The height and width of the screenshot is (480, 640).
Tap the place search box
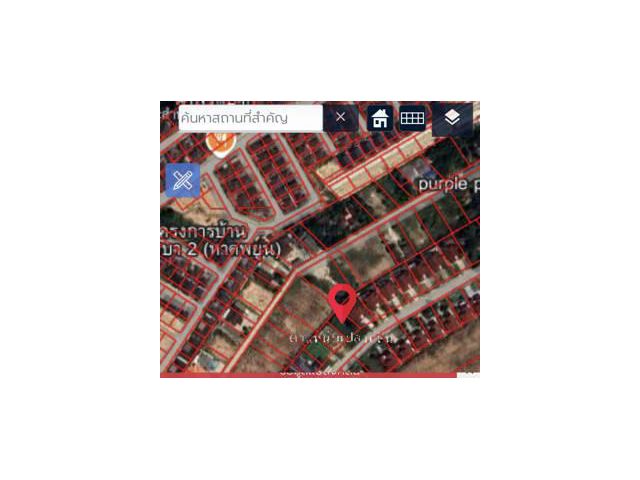pos(250,118)
